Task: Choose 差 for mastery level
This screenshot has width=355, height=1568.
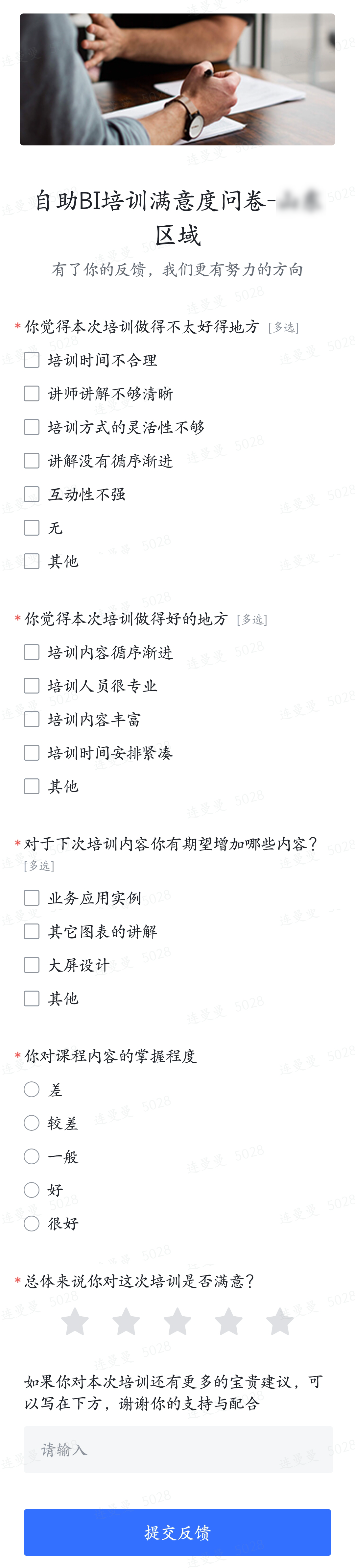Action: pos(32,1089)
